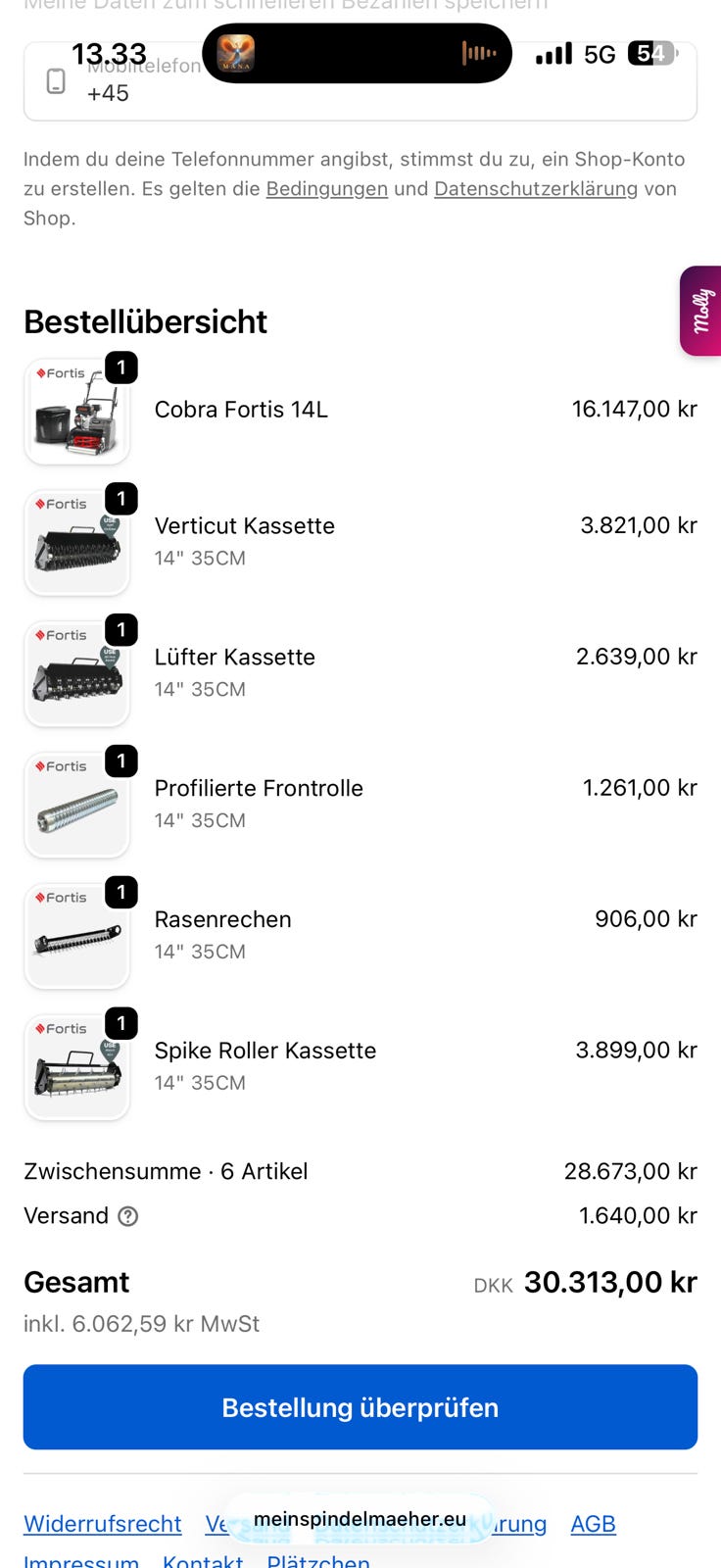Open the Widerrufsrecht link
Screen dimensions: 721x1568
click(x=103, y=1524)
